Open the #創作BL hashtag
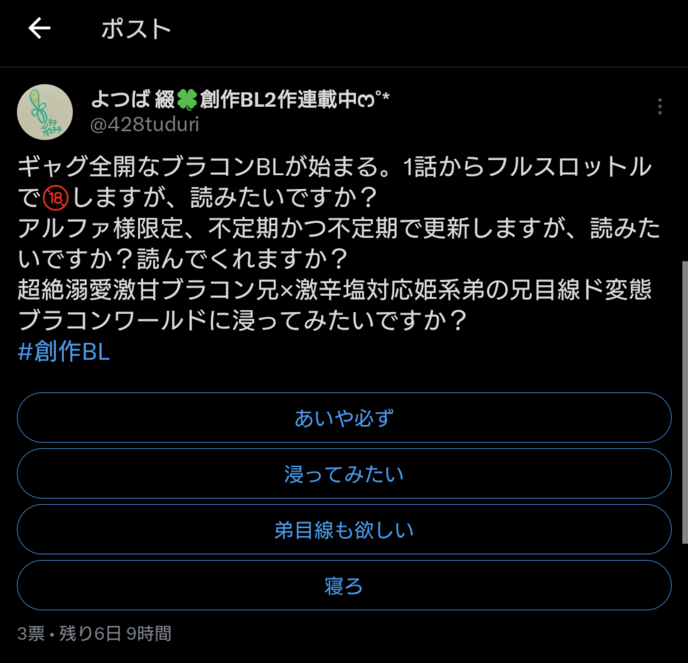Screen dimensions: 688x663 (x=64, y=352)
